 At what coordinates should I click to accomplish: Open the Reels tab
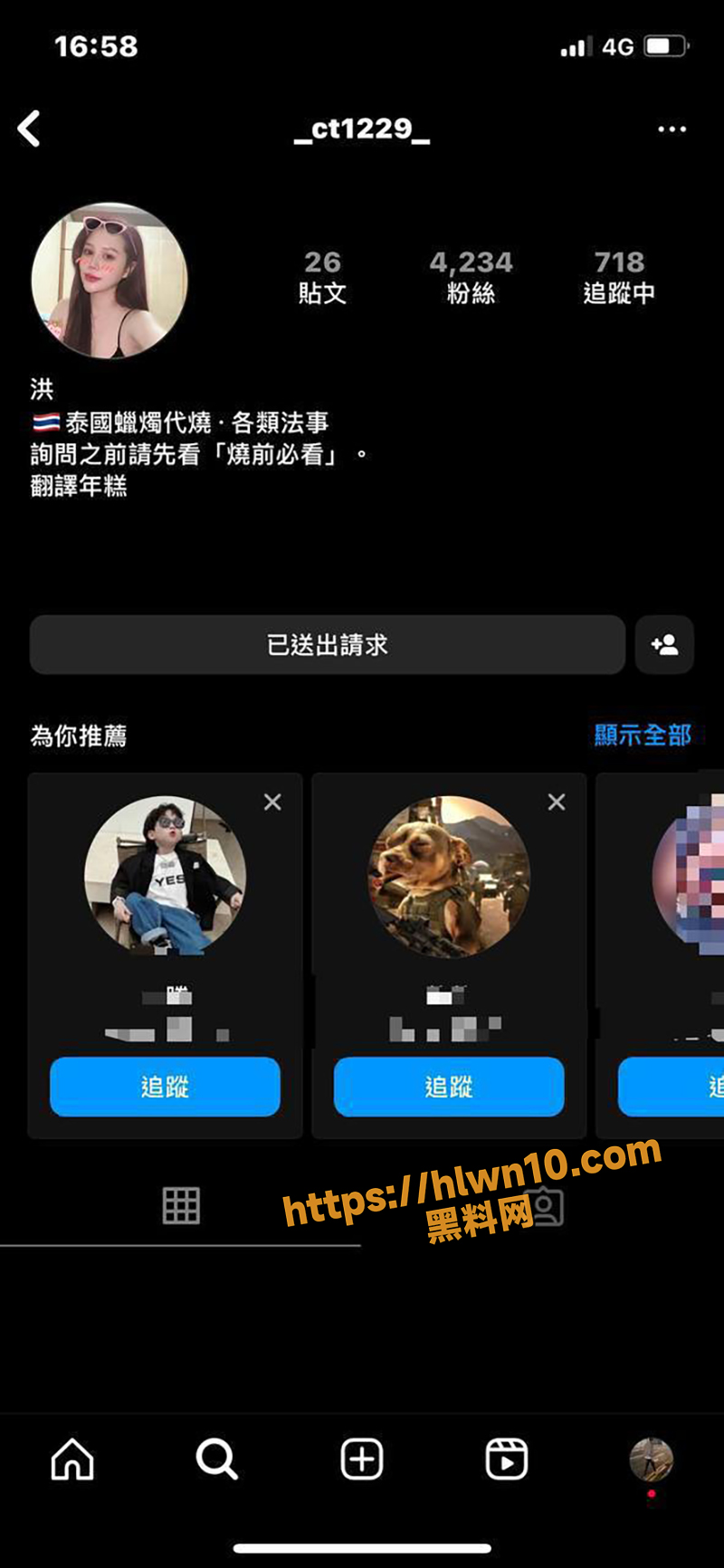(506, 1459)
